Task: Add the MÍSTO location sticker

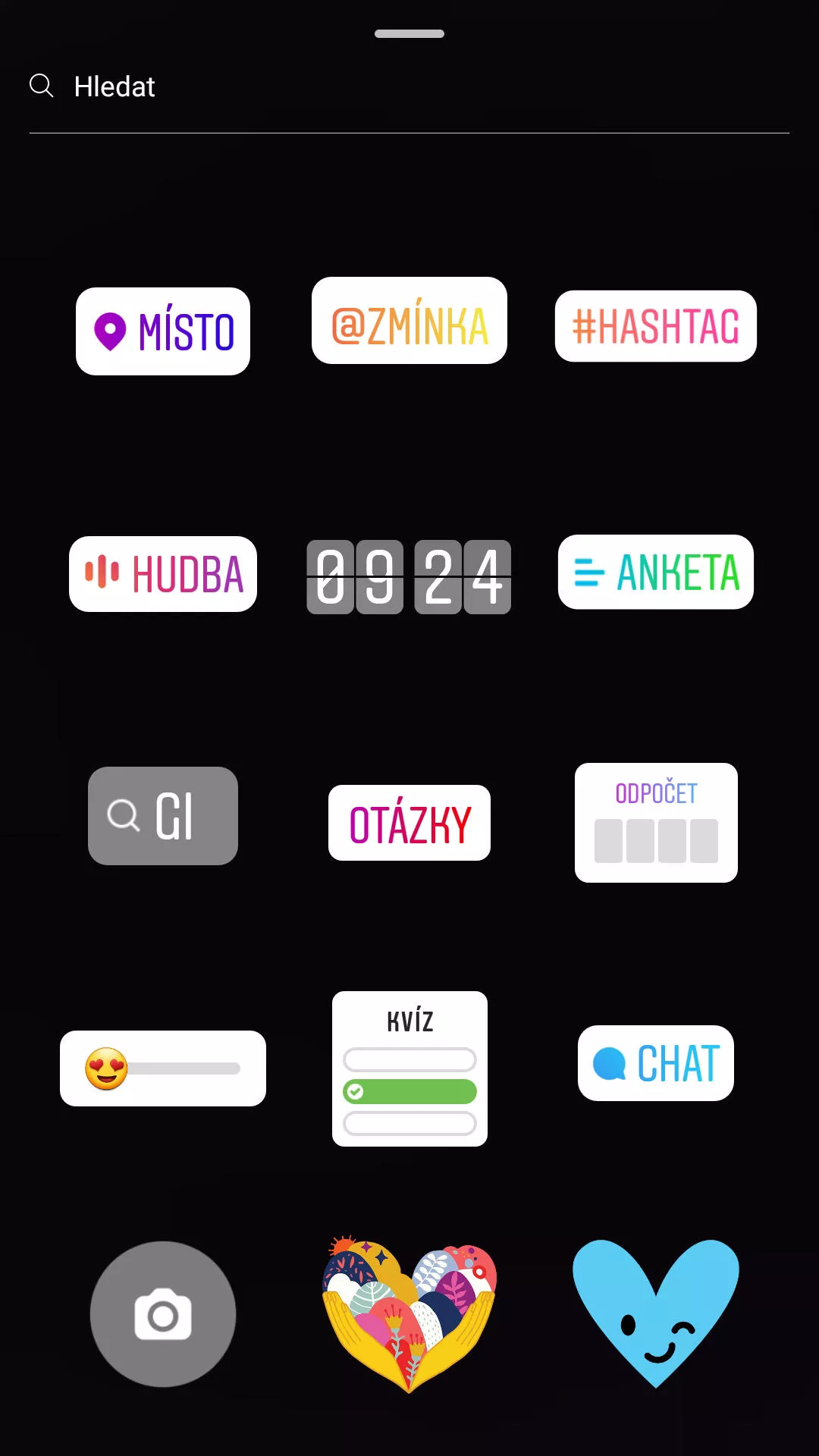Action: 163,331
